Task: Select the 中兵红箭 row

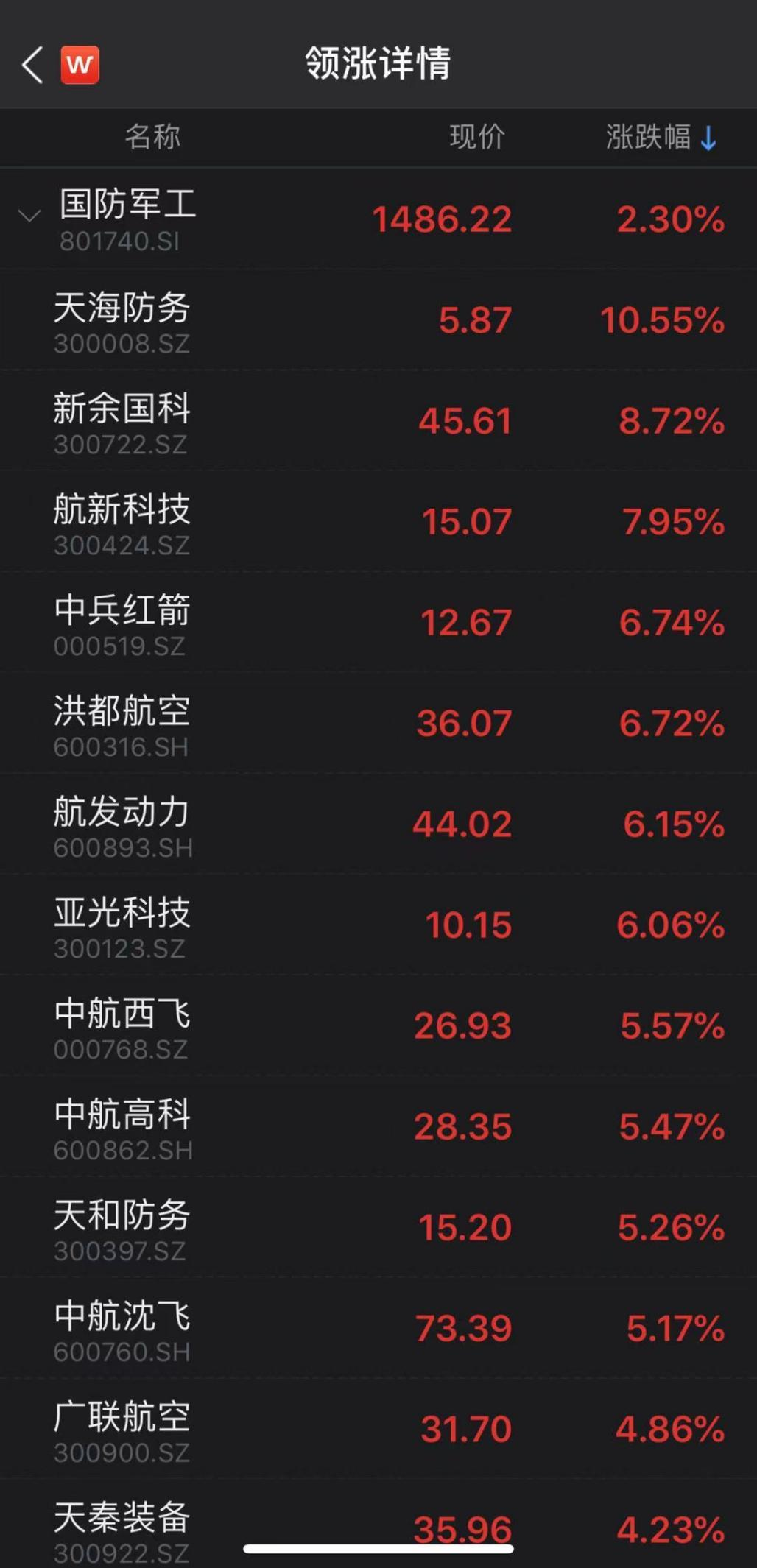Action: click(378, 622)
